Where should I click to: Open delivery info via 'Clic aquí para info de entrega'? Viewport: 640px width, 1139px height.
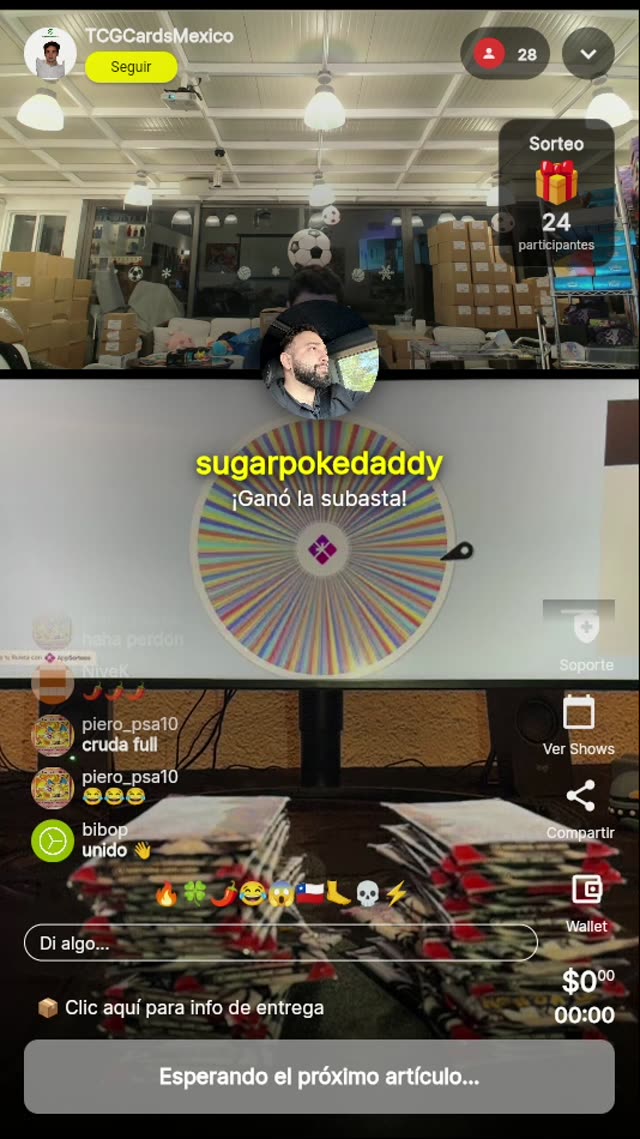(181, 1008)
